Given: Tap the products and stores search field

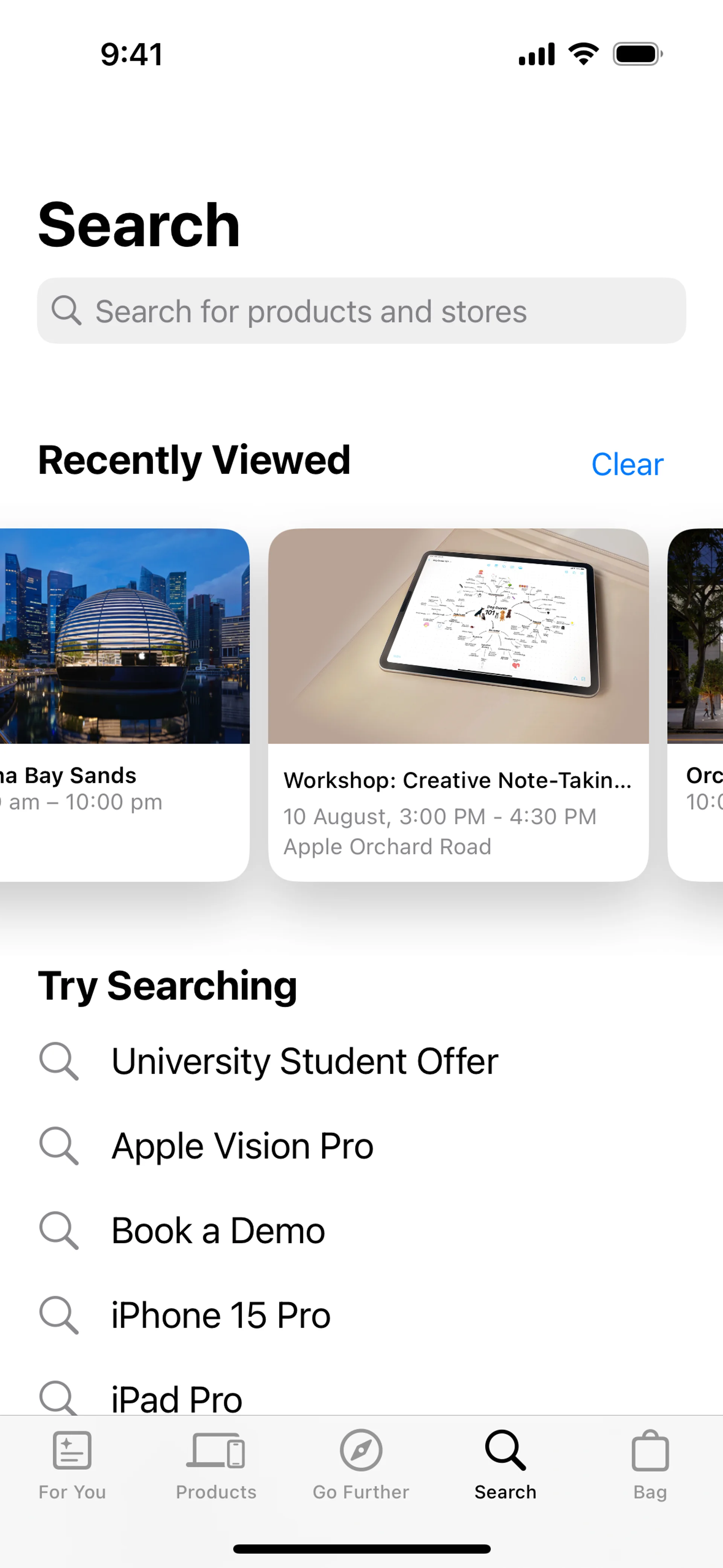Looking at the screenshot, I should coord(361,311).
